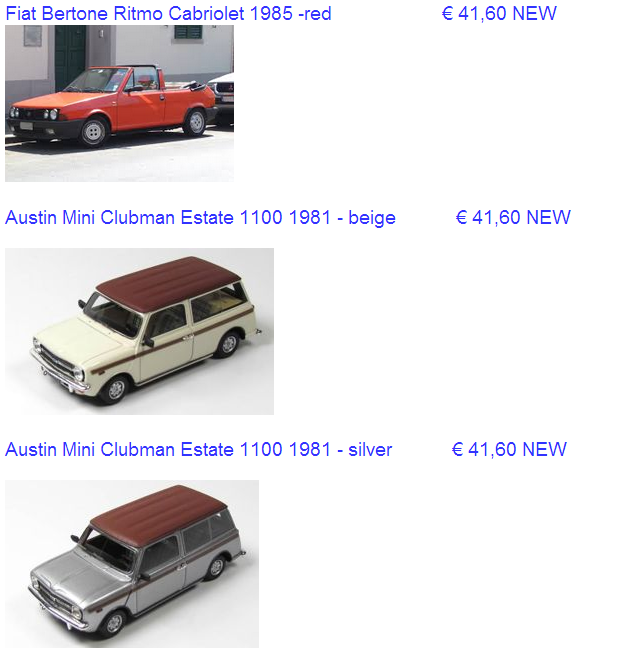
Task: Open Austin Mini Clubman Estate silver link
Action: pos(198,450)
